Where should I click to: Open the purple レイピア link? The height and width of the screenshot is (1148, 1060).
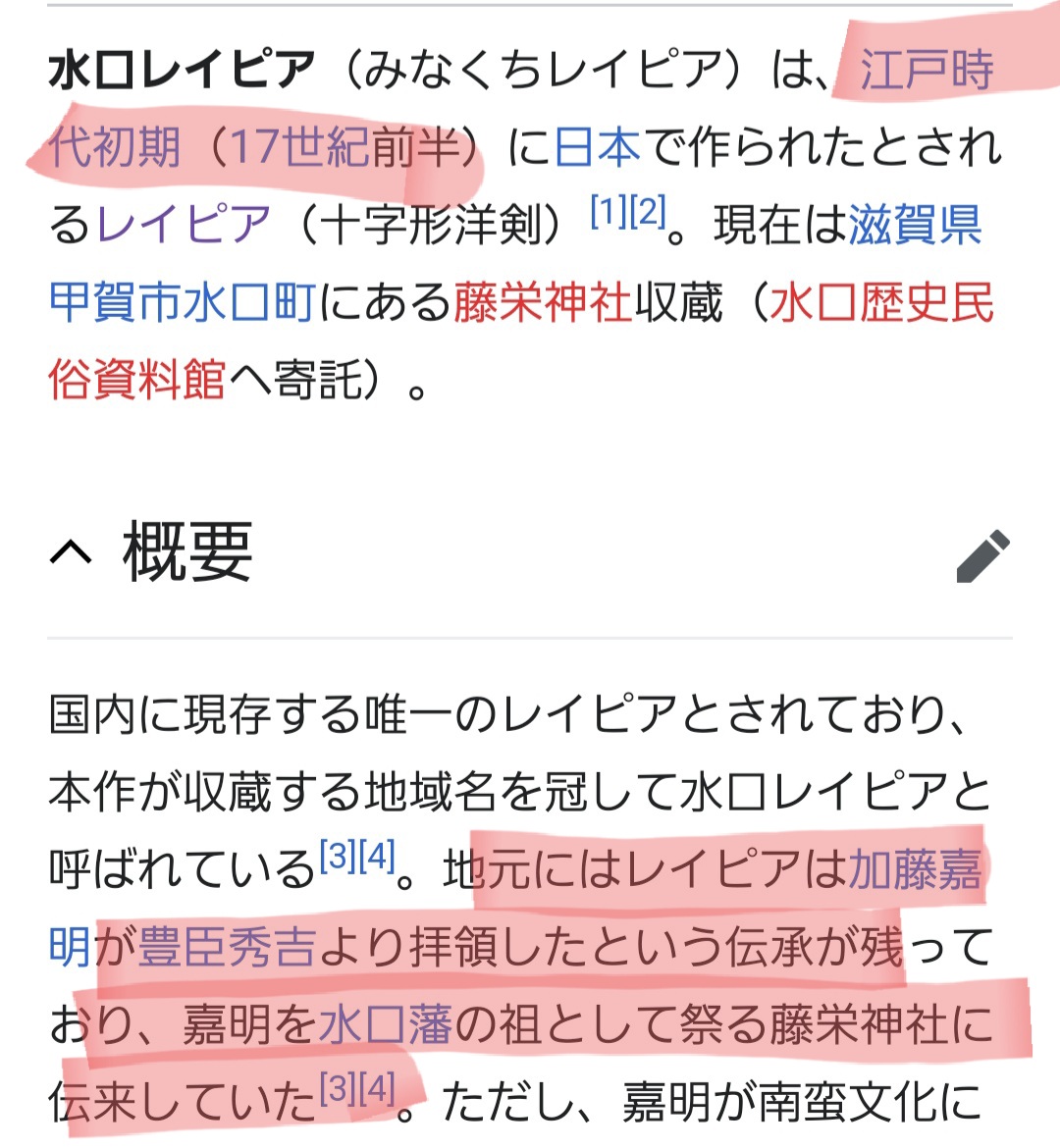click(183, 226)
